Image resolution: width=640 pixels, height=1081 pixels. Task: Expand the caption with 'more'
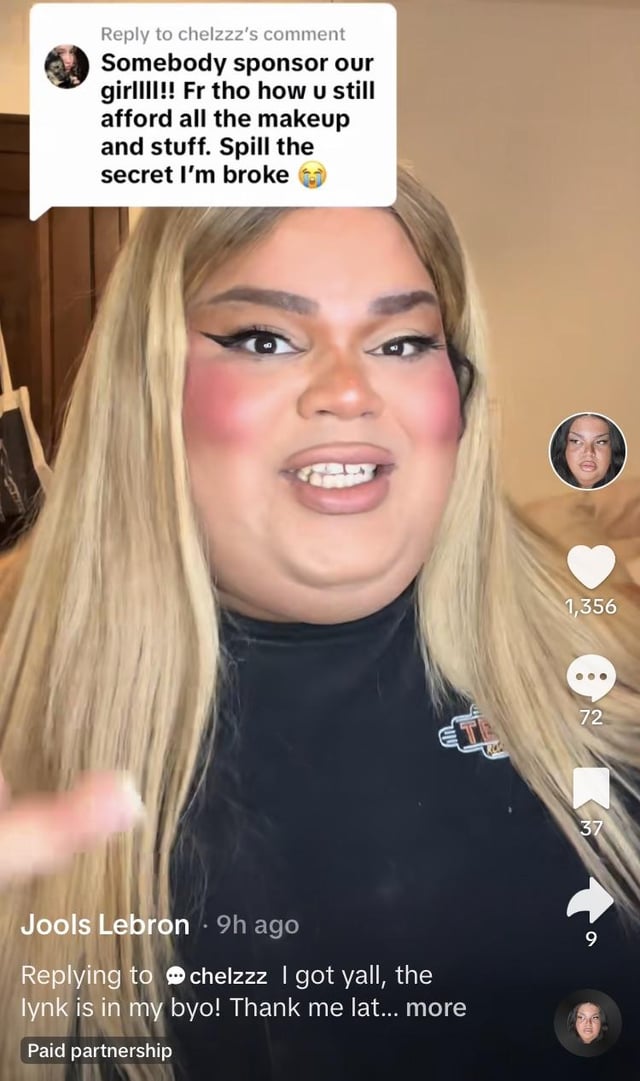coord(436,1008)
